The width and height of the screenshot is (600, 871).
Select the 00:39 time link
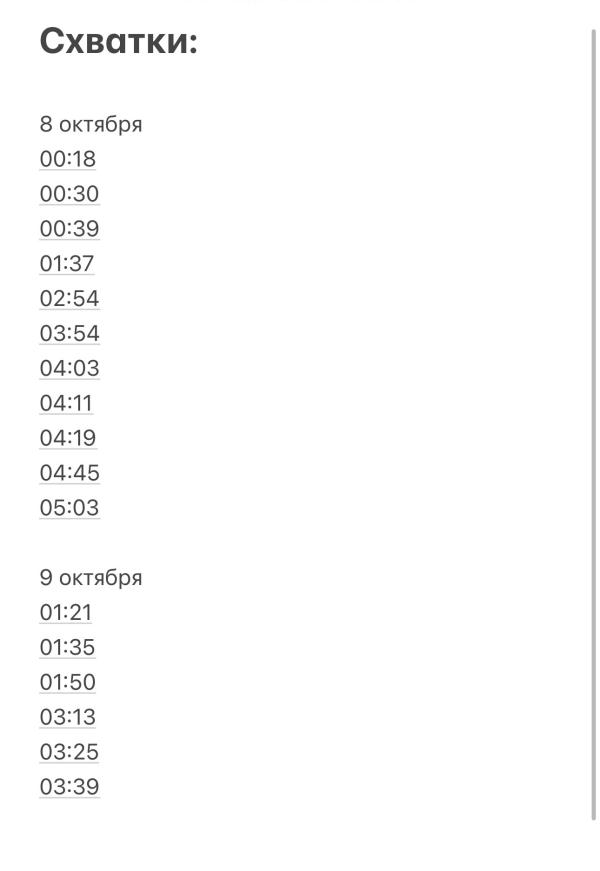(69, 229)
